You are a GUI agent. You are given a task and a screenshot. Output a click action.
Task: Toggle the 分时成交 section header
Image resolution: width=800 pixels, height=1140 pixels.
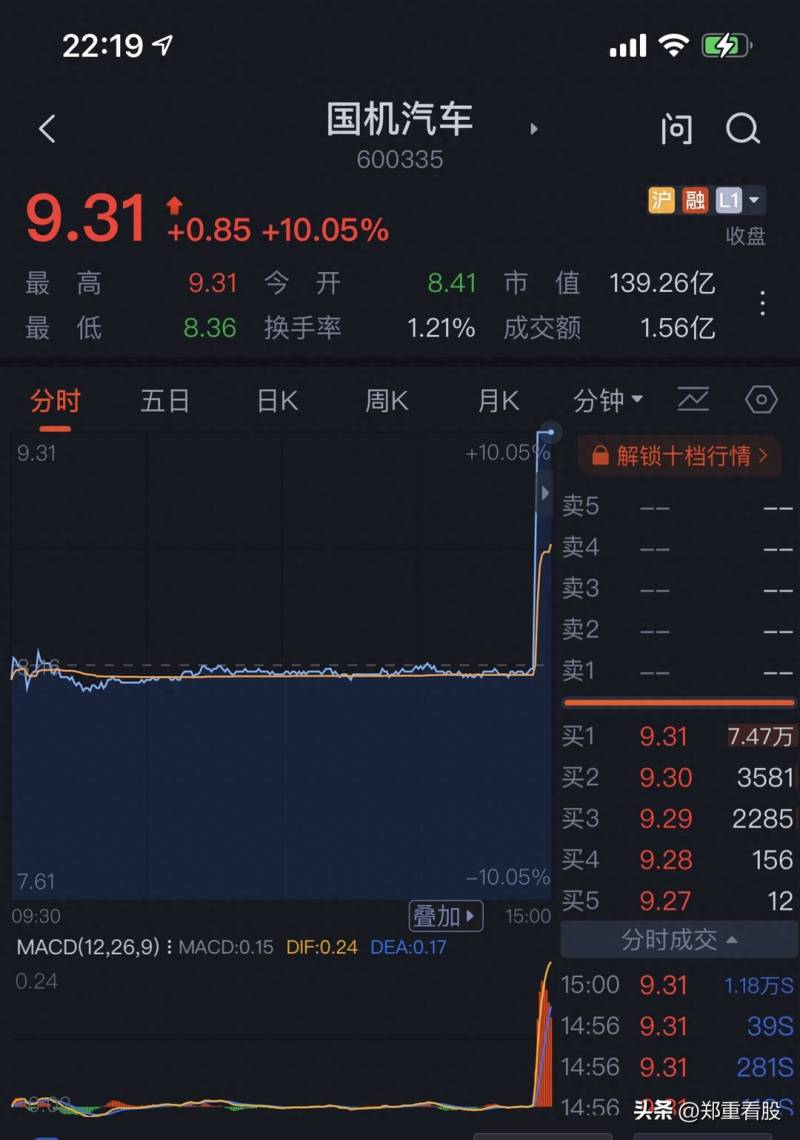pos(680,940)
